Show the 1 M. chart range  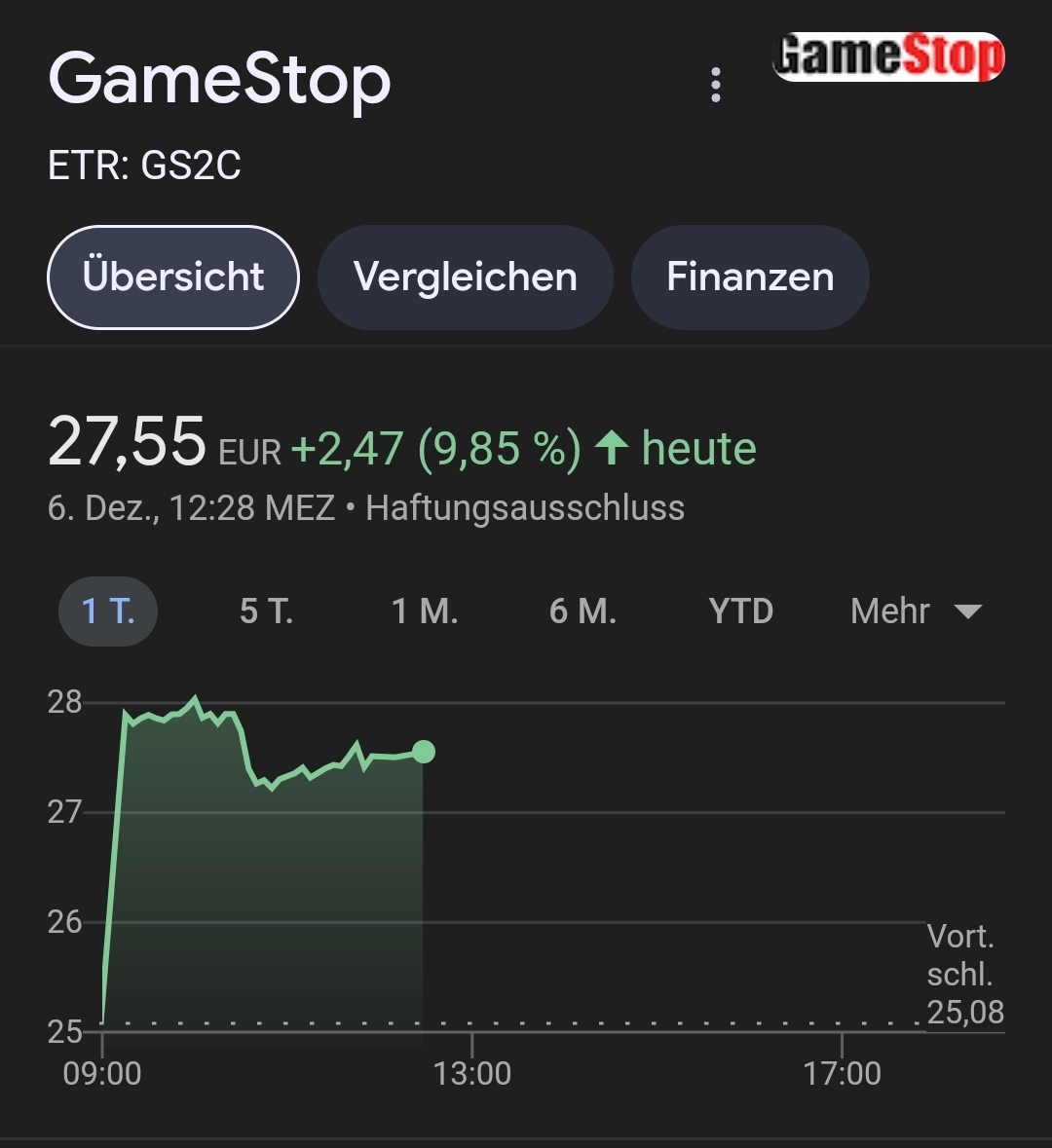(425, 611)
